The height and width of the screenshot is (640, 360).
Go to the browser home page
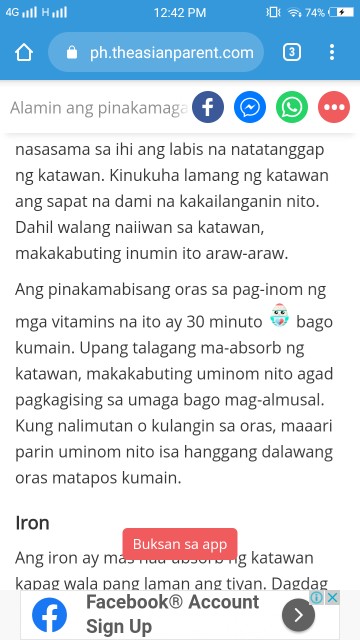pos(24,53)
